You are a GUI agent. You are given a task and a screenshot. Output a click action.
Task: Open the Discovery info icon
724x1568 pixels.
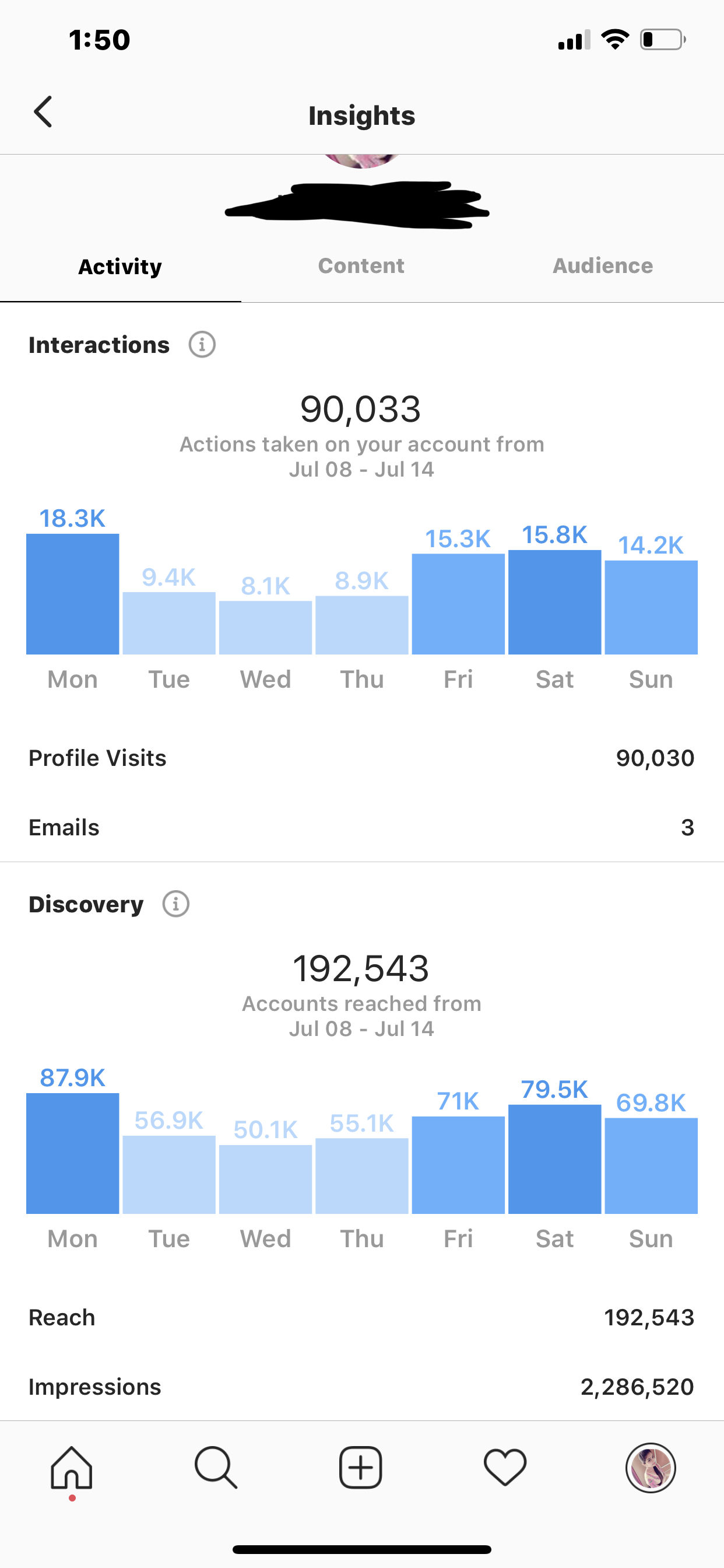[176, 904]
